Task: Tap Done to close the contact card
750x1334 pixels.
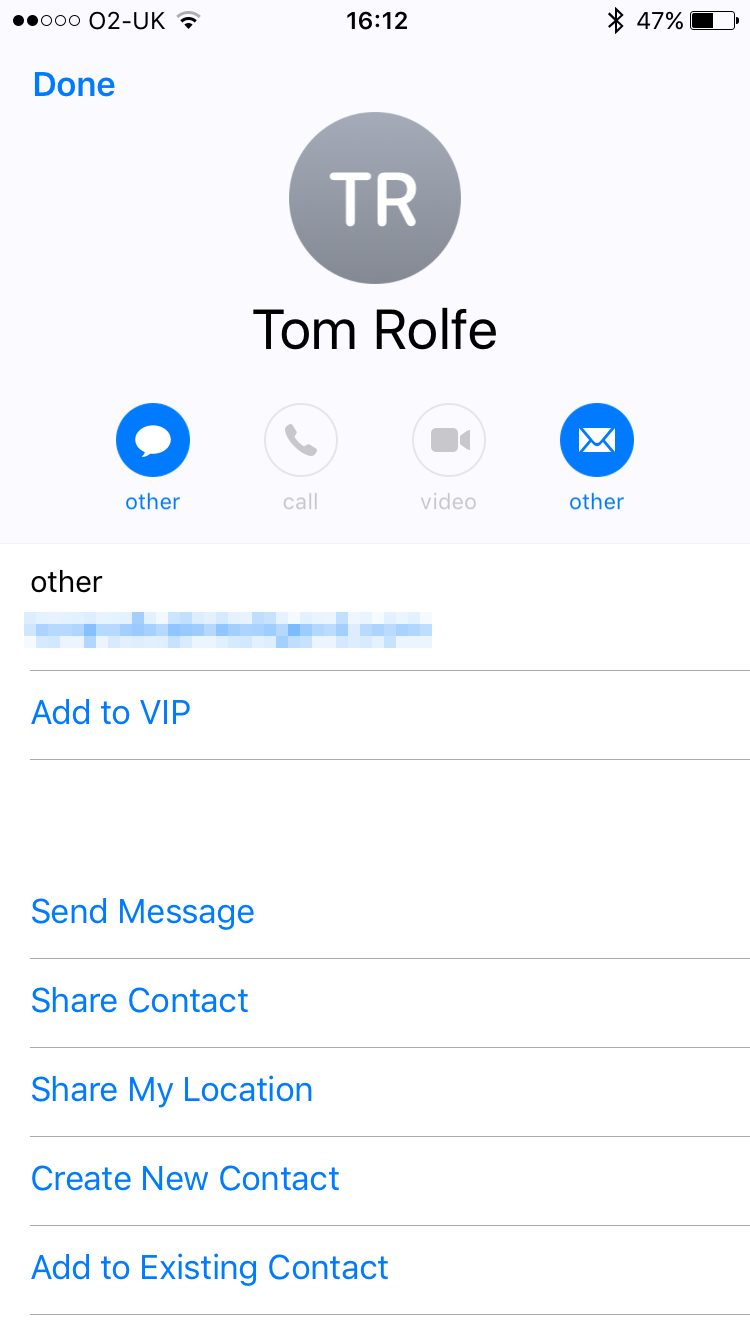Action: click(74, 85)
